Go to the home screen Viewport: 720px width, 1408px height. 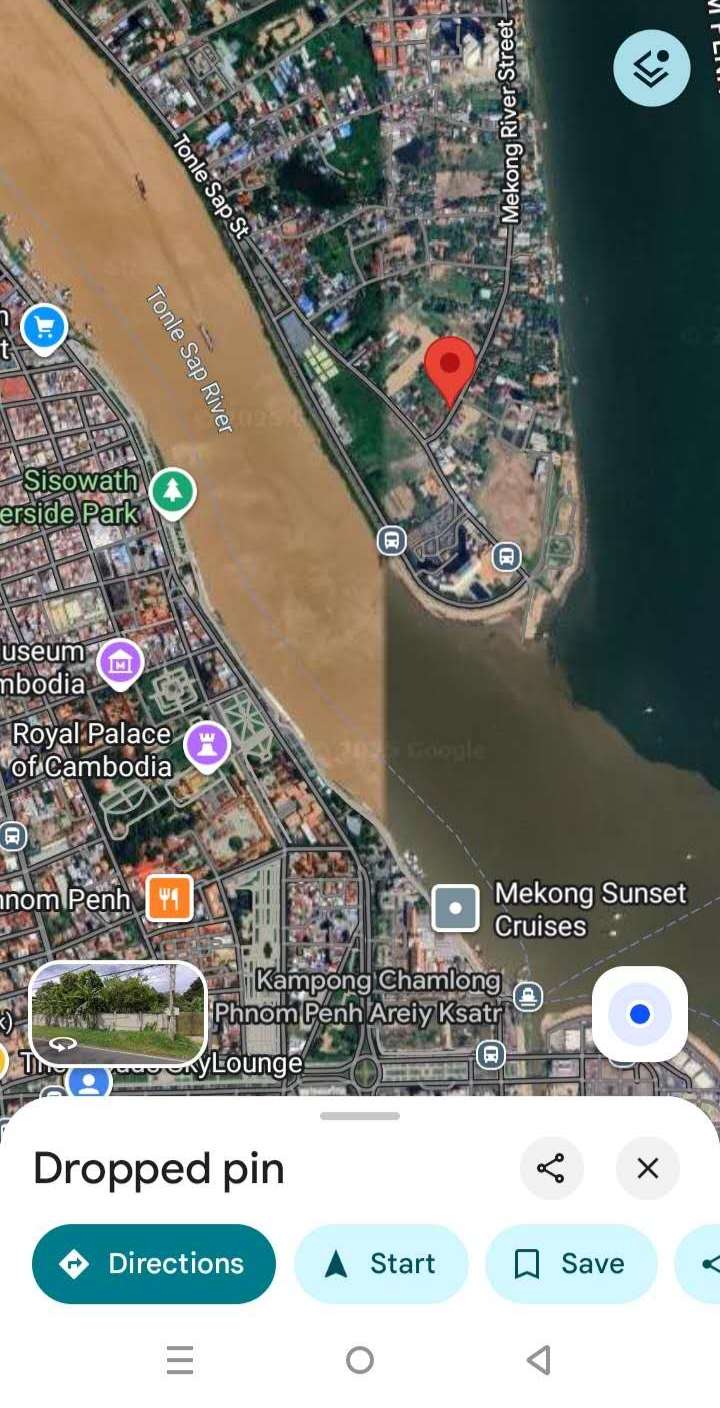[x=360, y=1360]
